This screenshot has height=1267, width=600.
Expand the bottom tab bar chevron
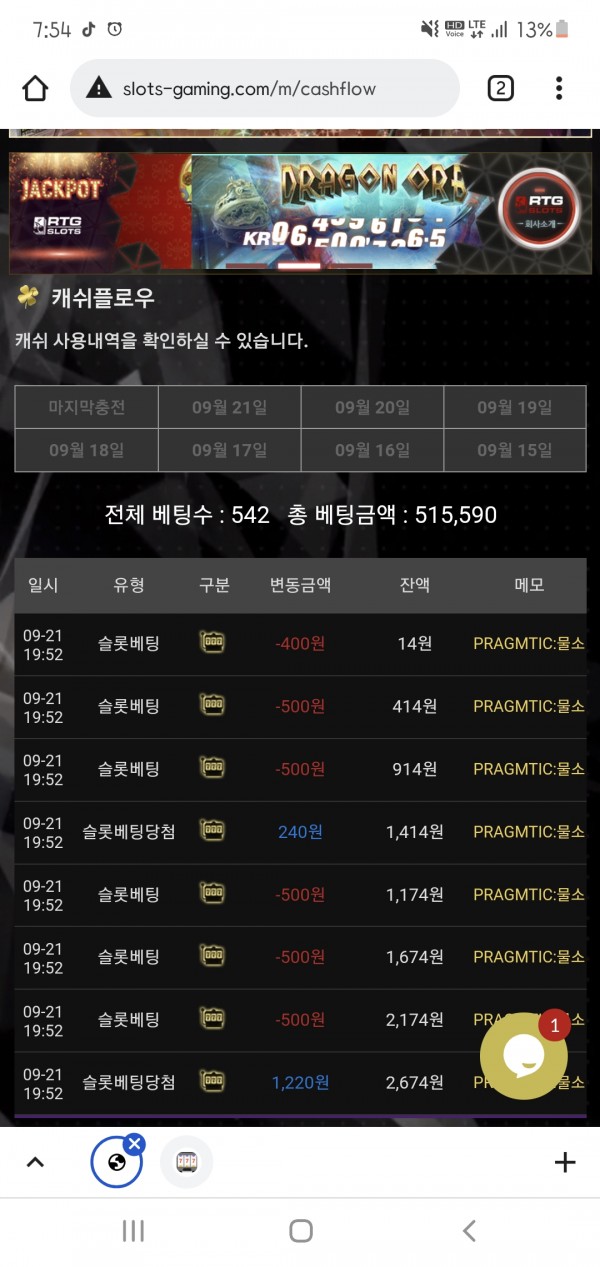(x=35, y=1162)
